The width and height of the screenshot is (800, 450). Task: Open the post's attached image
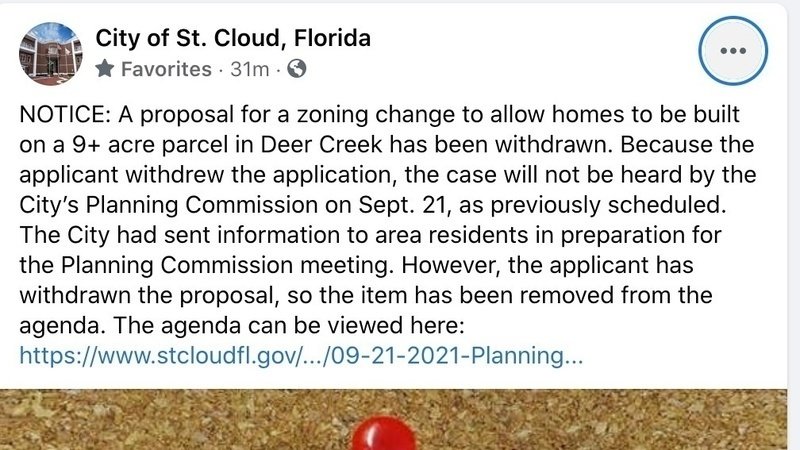[400, 420]
